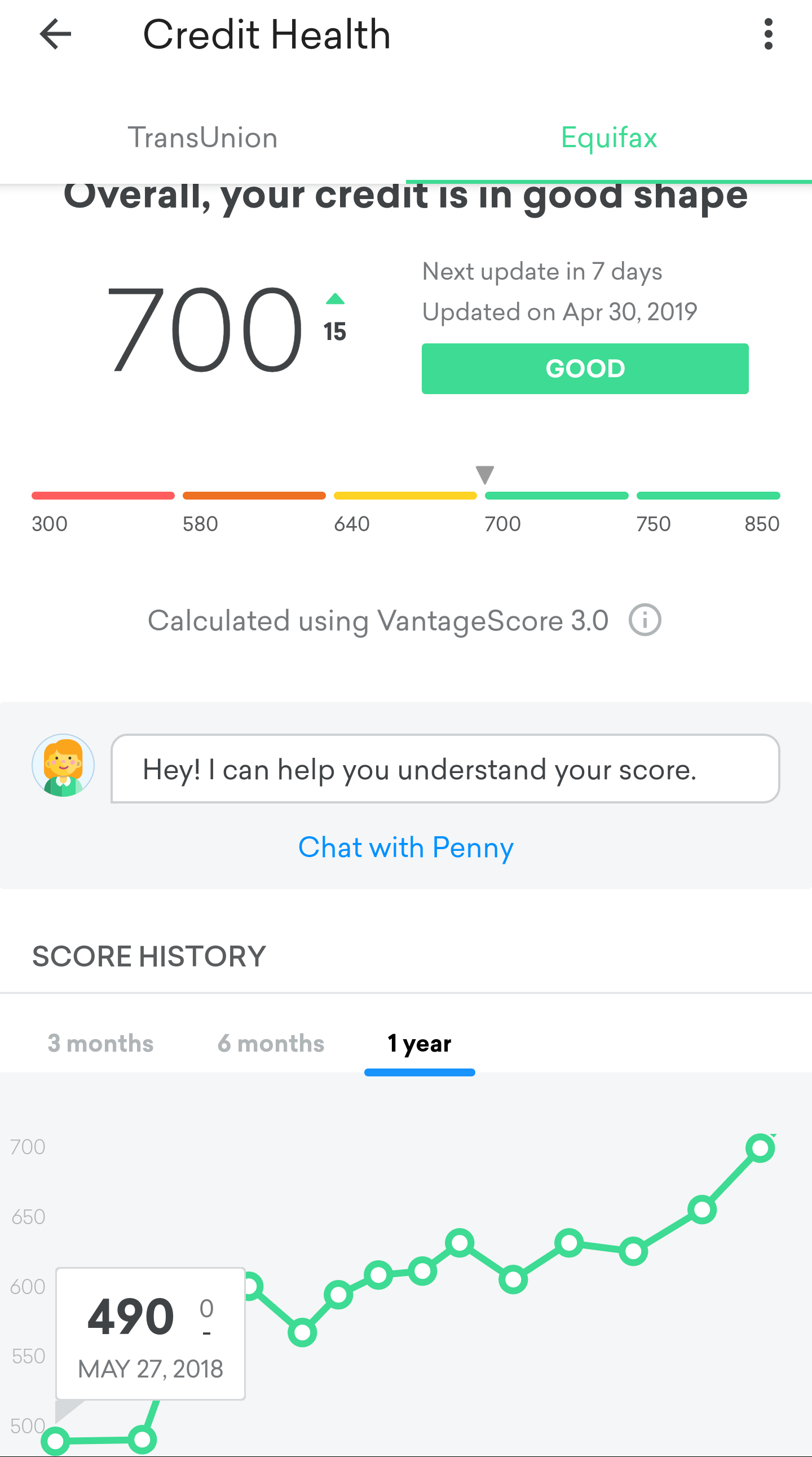The image size is (812, 1457).
Task: Select the 1 year history view
Action: [x=419, y=1044]
